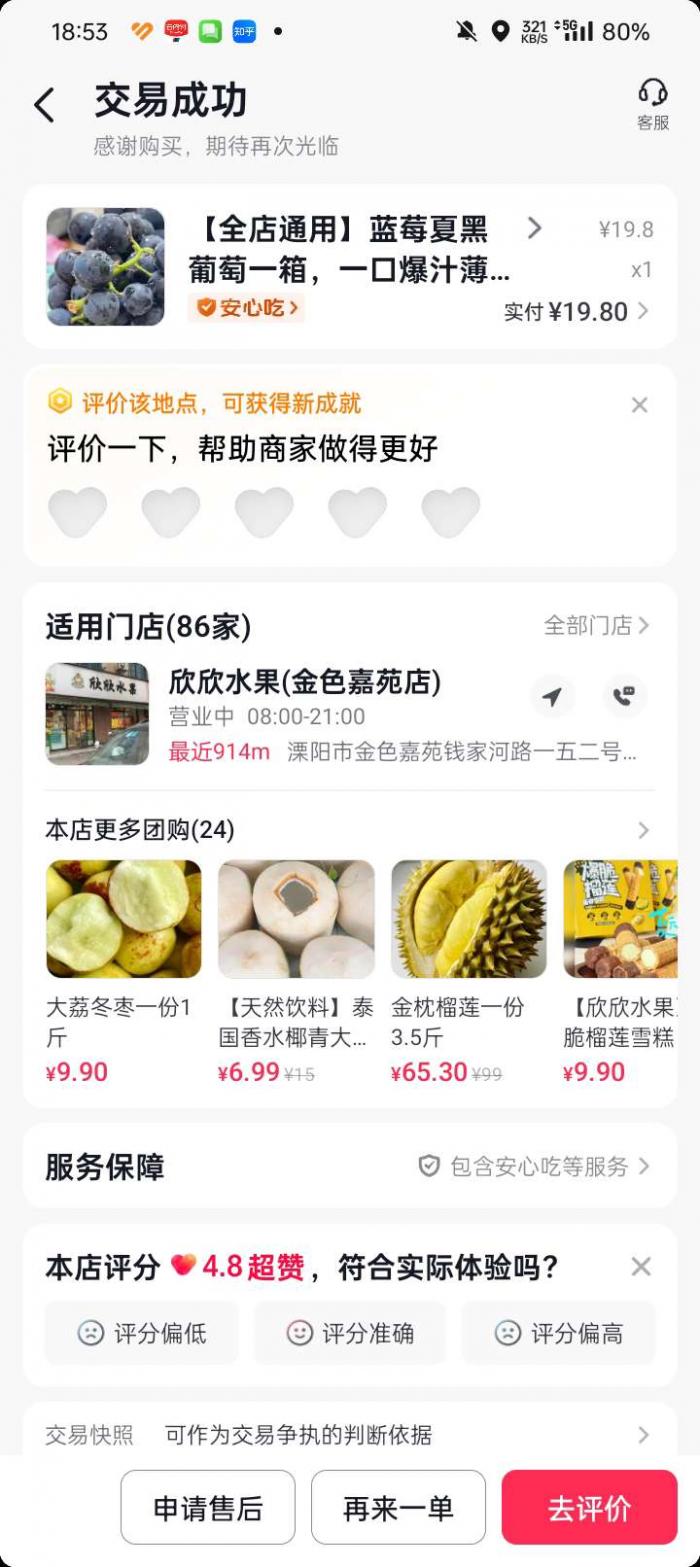View 实付 ¥19.80 payment details
This screenshot has width=700, height=1567.
[577, 311]
